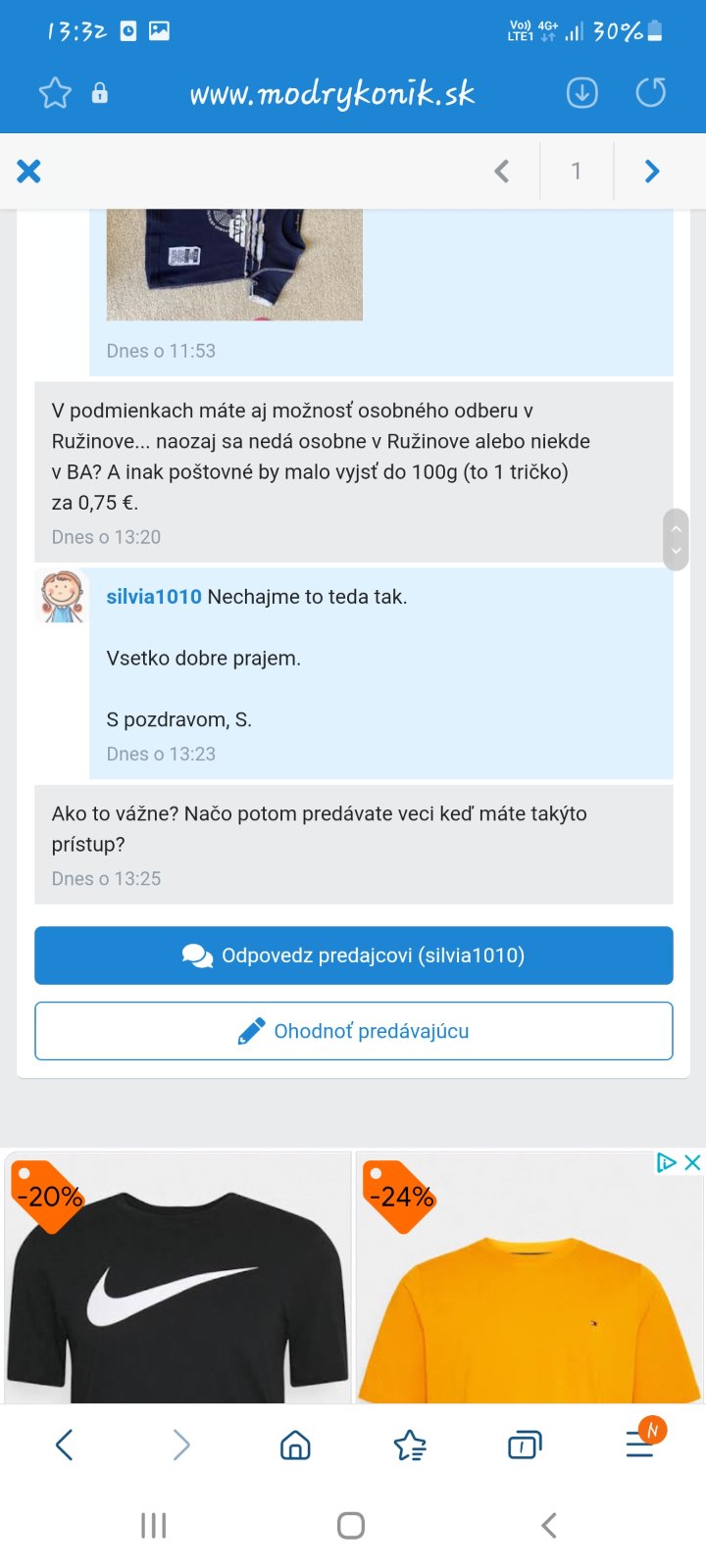This screenshot has height=1568, width=706.
Task: Open the browser home page
Action: point(295,1445)
